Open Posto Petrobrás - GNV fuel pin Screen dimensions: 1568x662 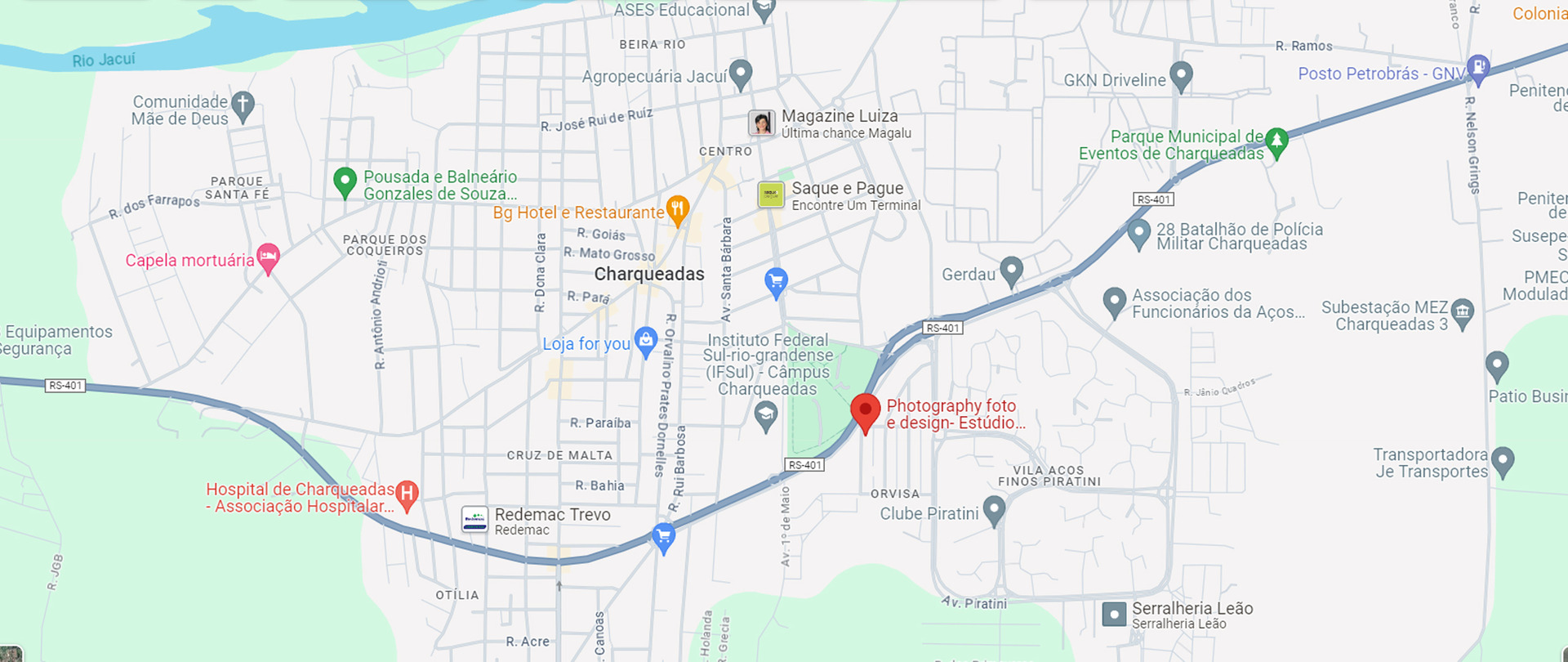(1477, 69)
